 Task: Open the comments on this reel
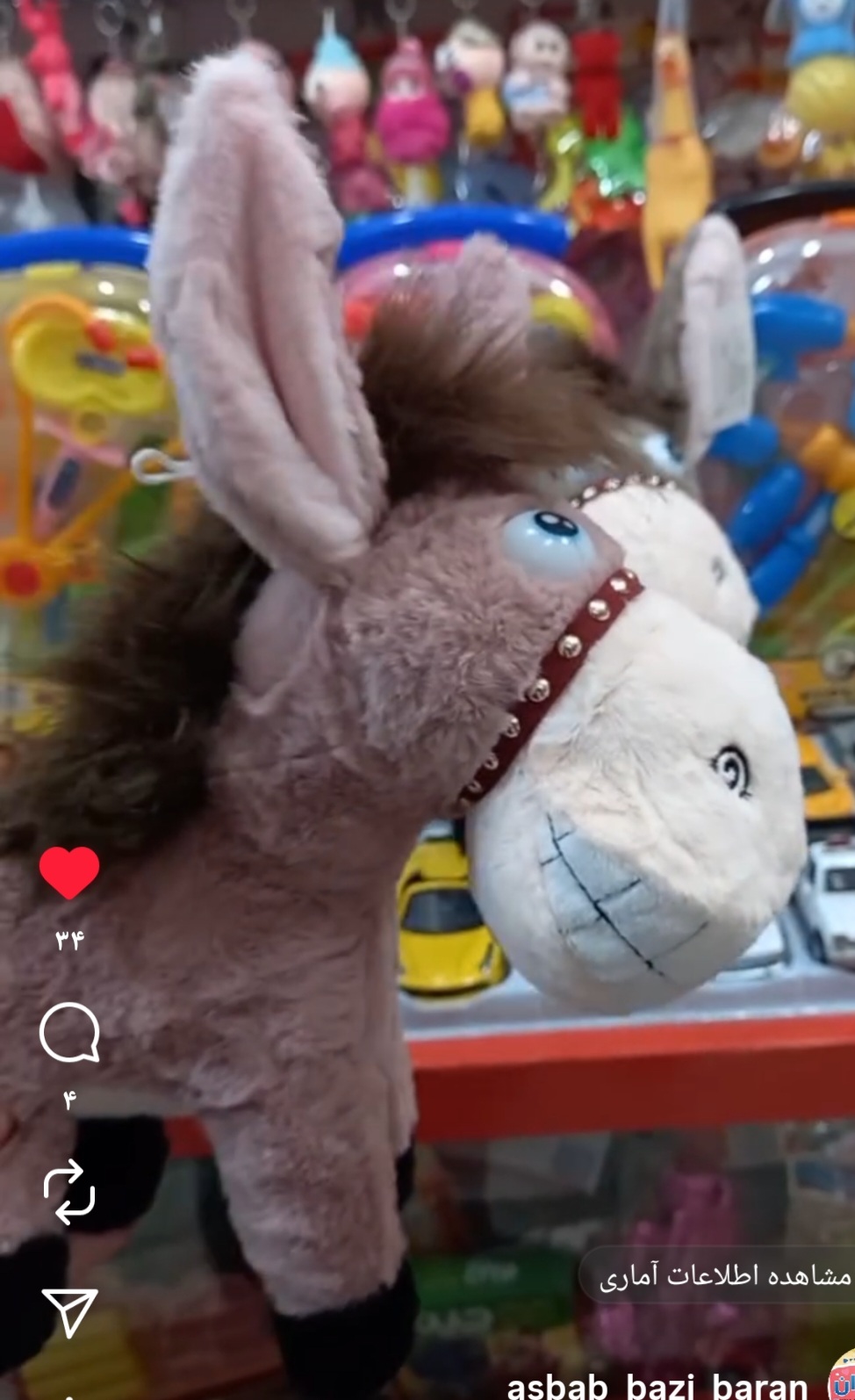(69, 1033)
